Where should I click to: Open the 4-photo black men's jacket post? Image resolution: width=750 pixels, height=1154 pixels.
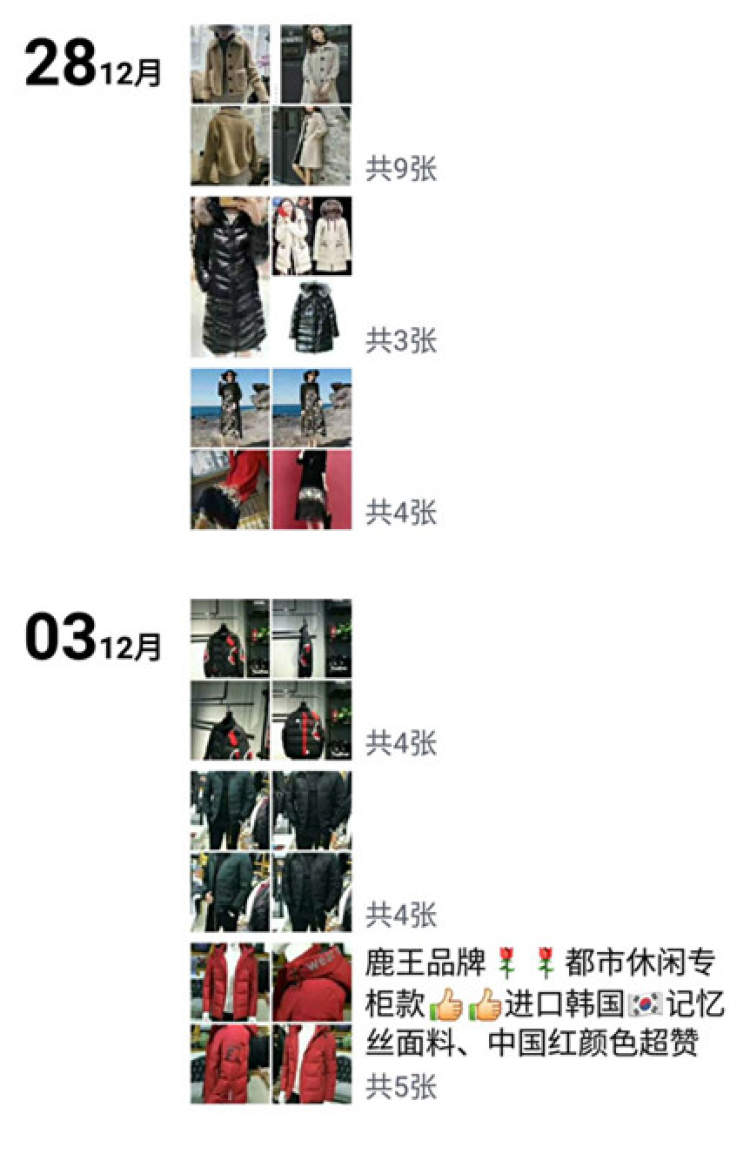pos(271,851)
